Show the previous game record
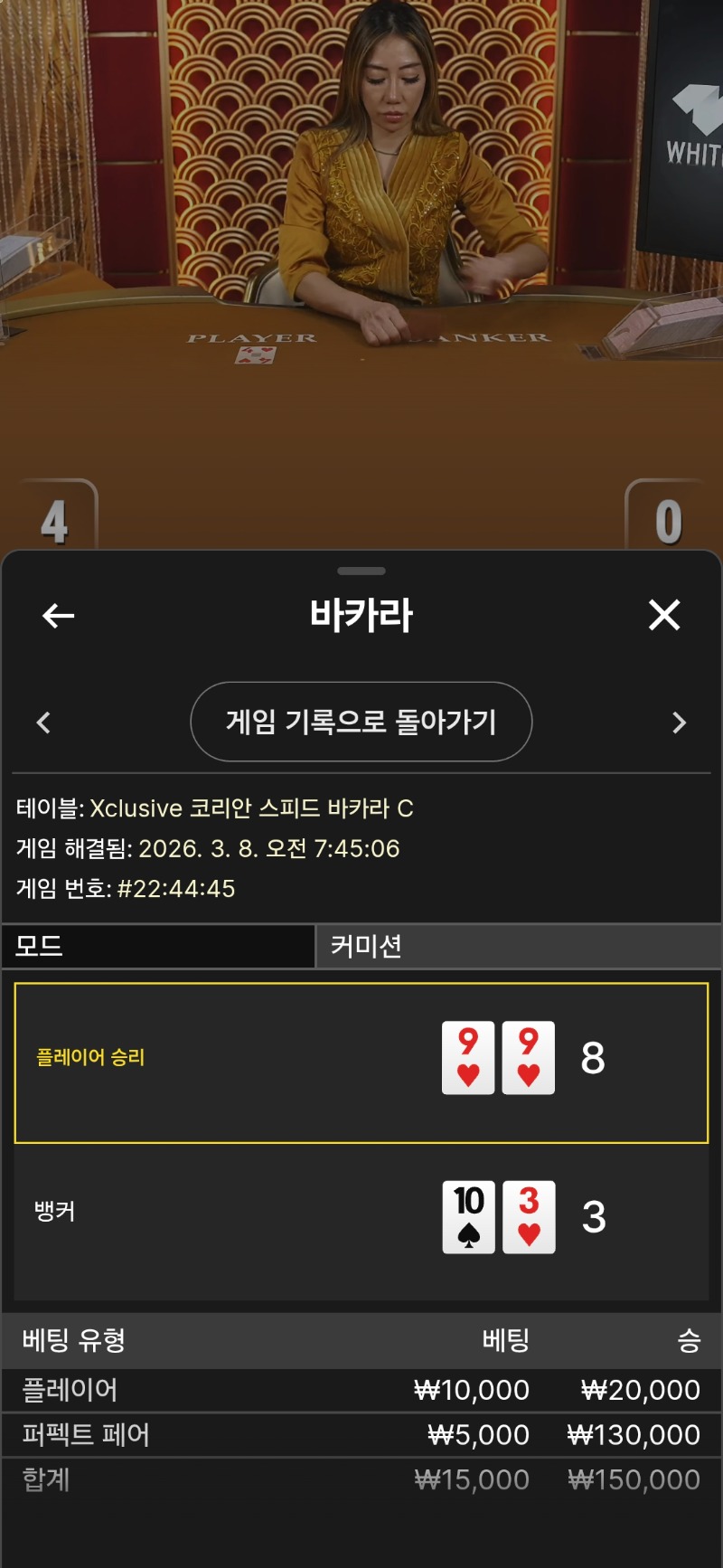 (x=43, y=723)
